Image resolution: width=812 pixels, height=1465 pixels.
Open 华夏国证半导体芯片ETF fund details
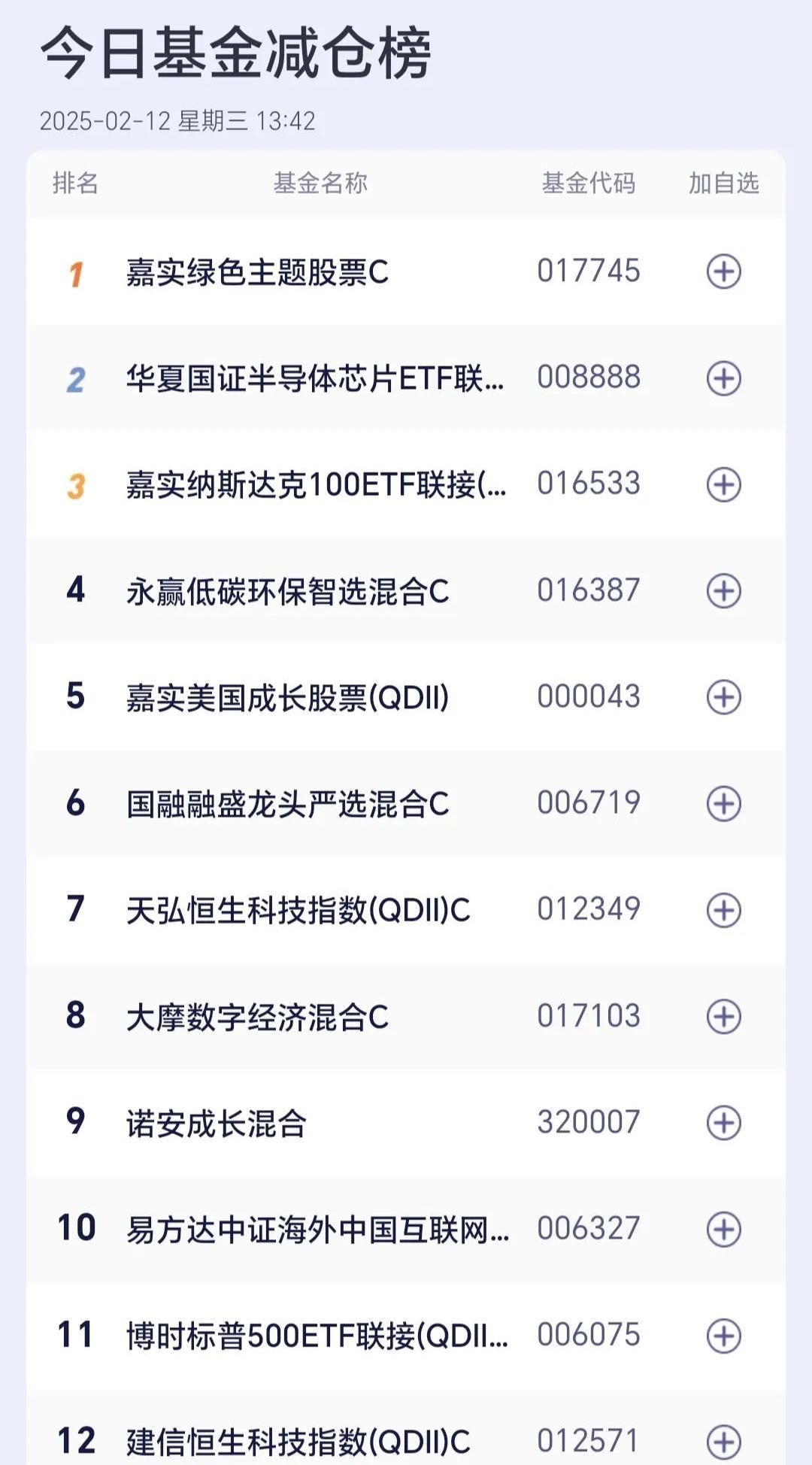(314, 378)
